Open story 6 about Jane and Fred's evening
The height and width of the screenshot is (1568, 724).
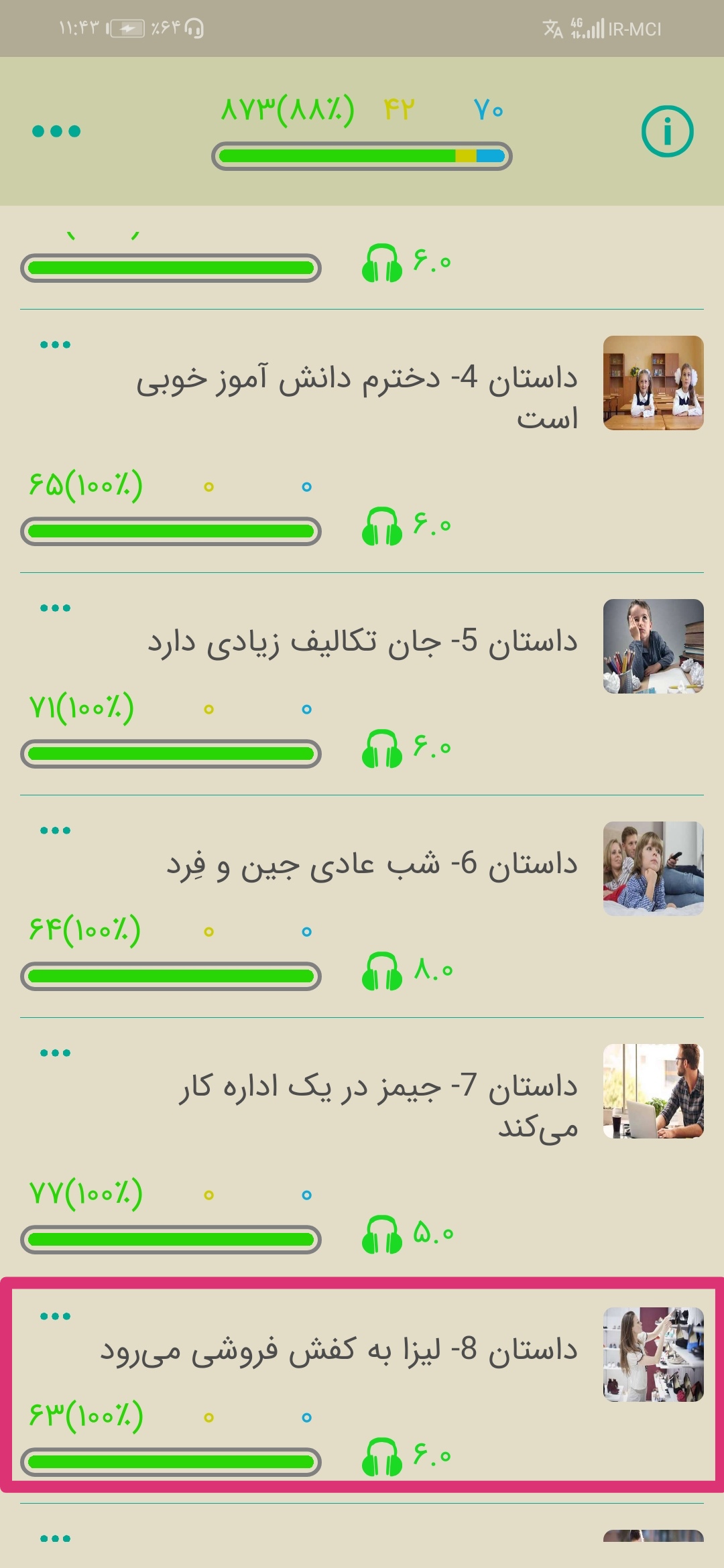tap(372, 864)
